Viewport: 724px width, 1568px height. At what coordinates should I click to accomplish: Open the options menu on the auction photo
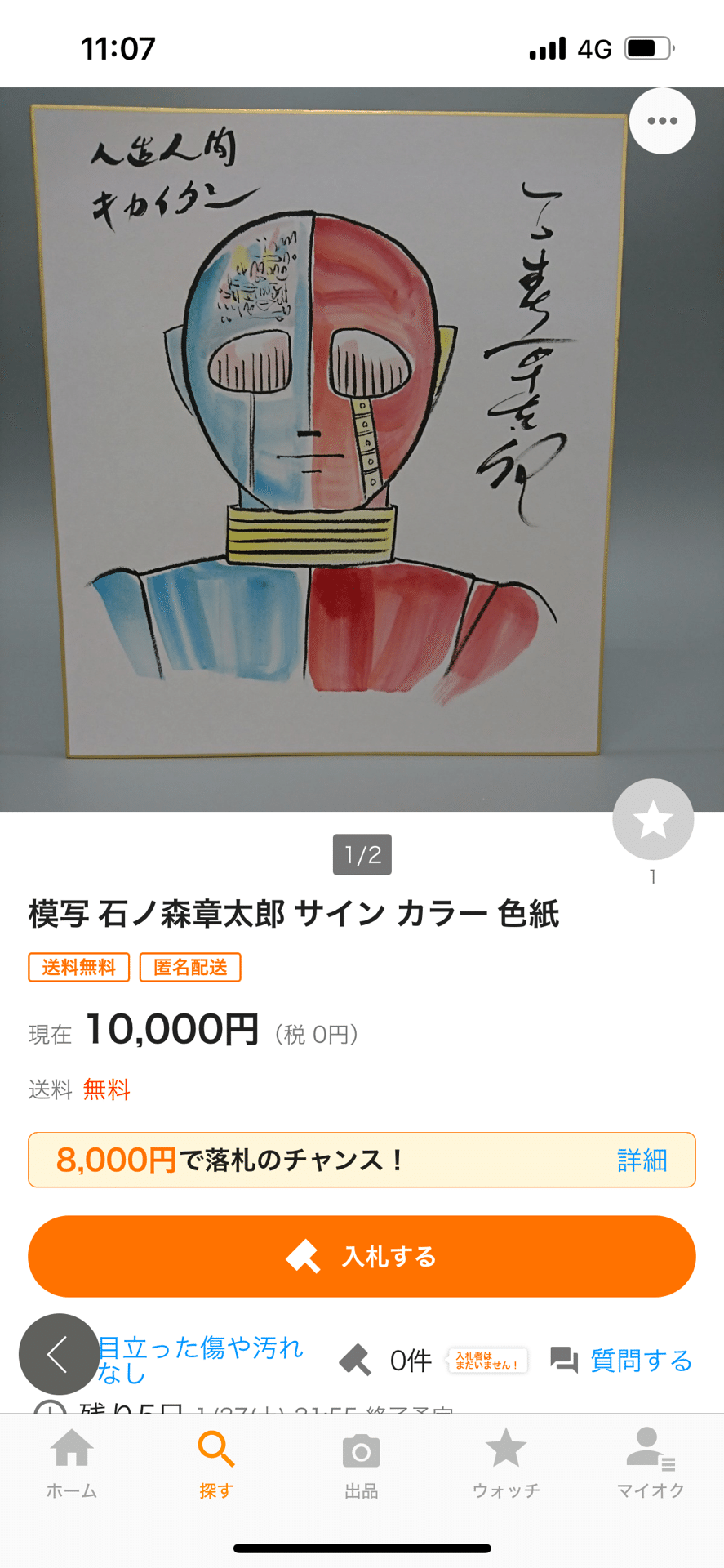pyautogui.click(x=661, y=120)
